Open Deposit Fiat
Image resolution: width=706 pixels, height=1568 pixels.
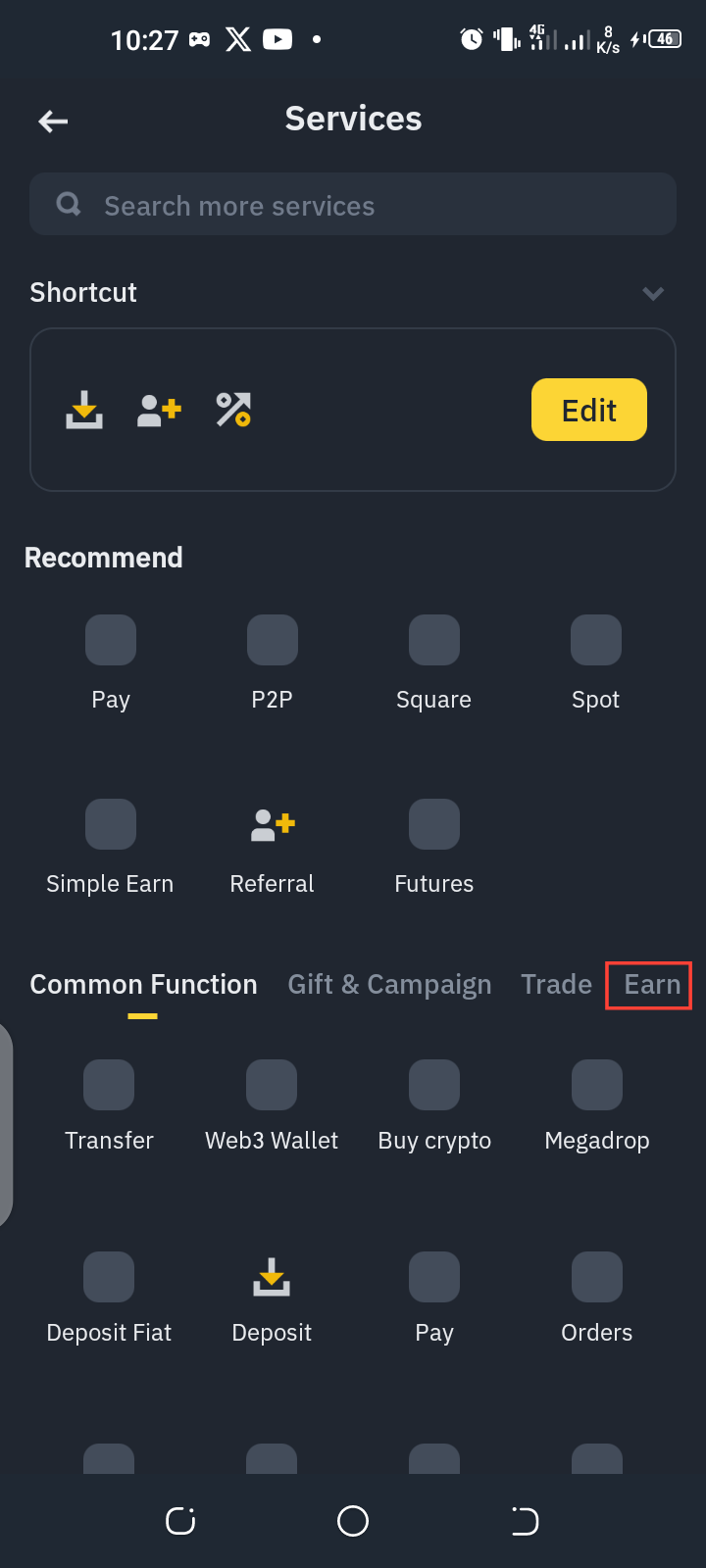tap(109, 1298)
